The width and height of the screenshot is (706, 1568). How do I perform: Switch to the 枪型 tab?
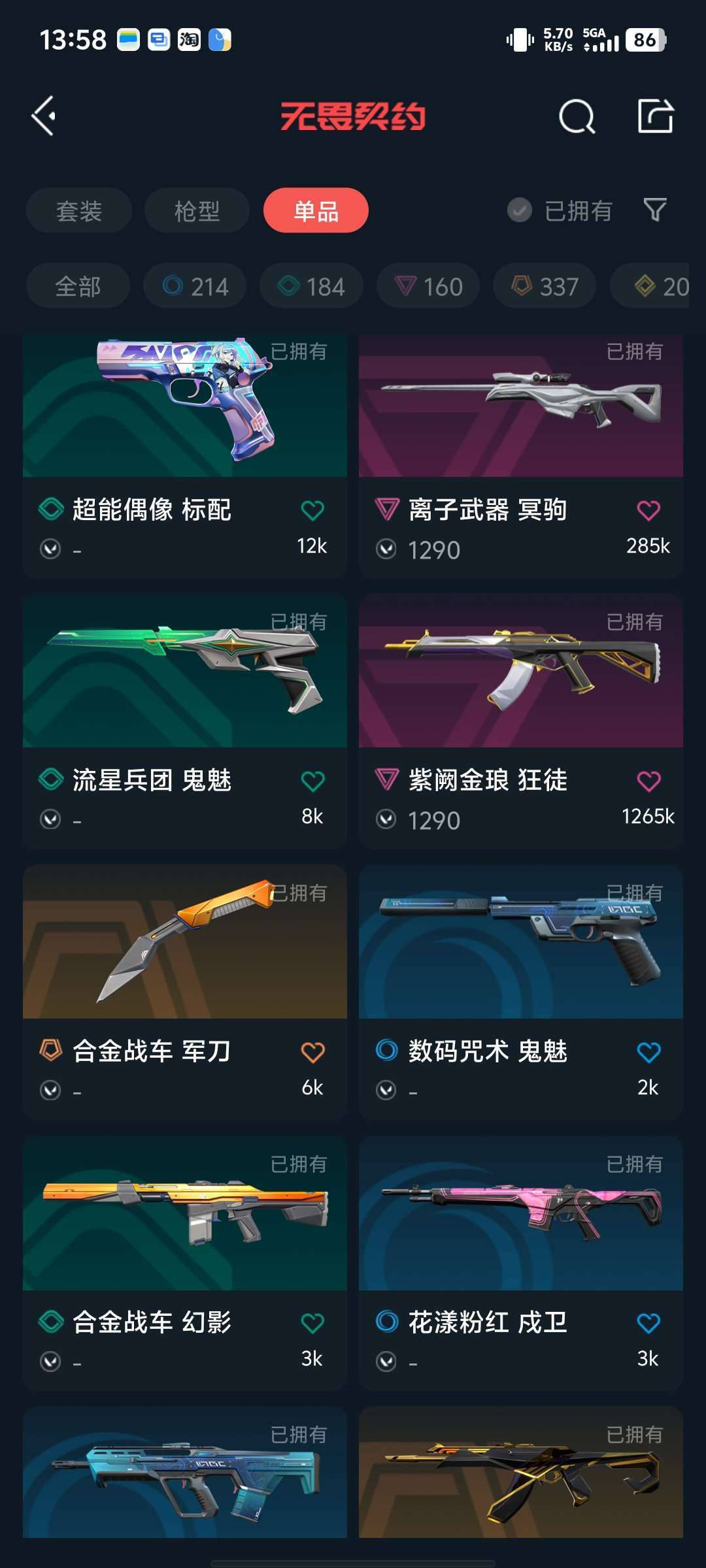(197, 210)
